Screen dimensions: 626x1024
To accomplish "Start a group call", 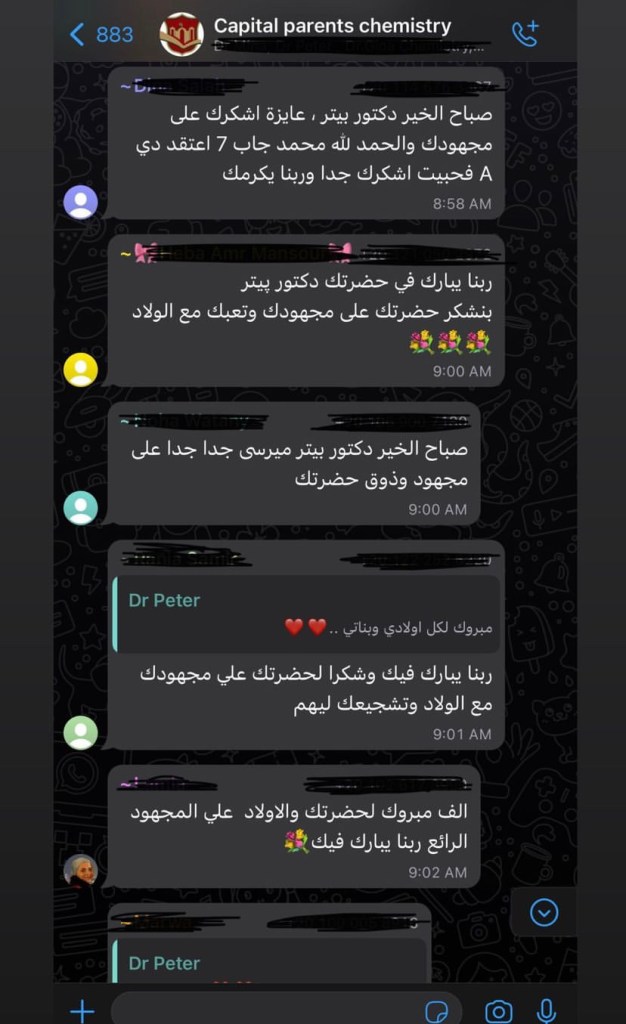I will pyautogui.click(x=525, y=34).
